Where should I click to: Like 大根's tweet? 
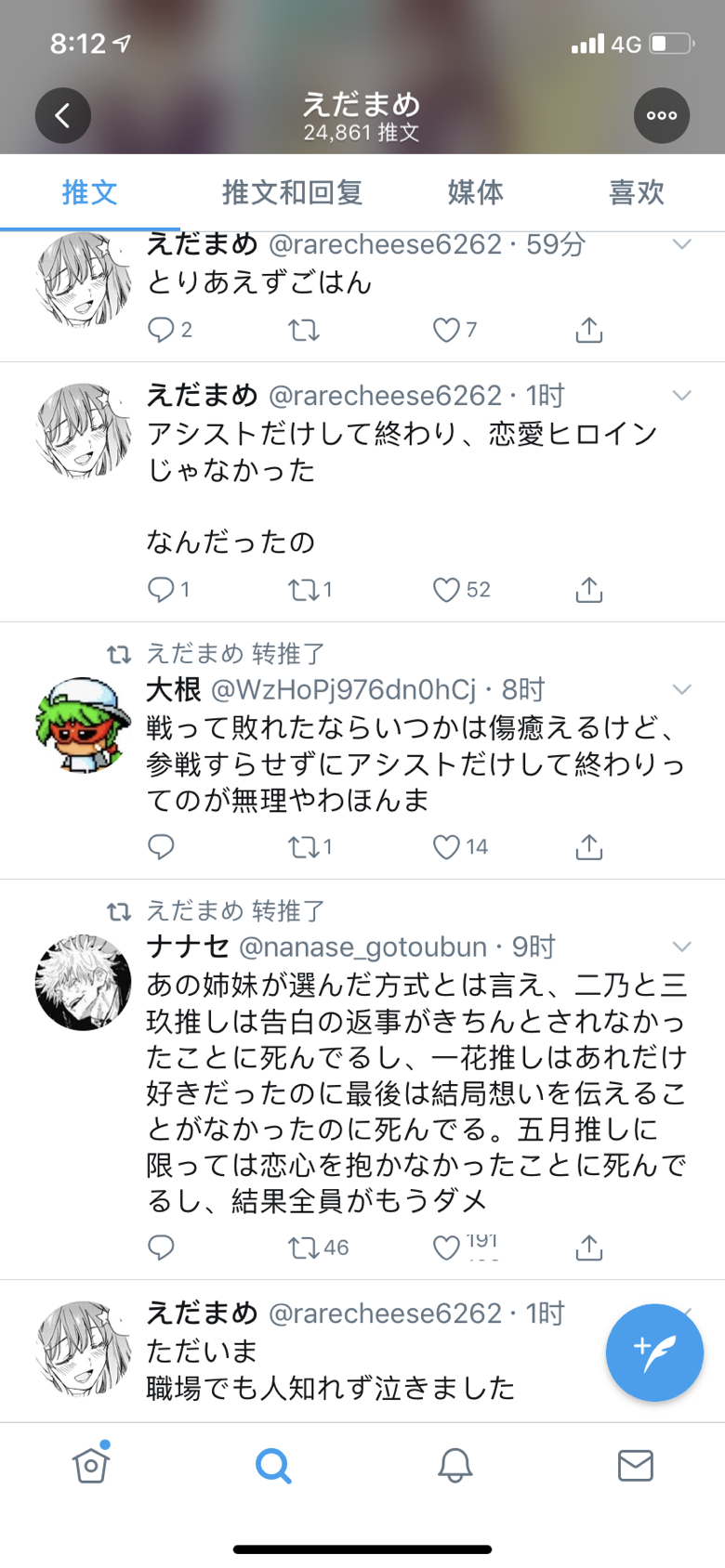click(447, 846)
